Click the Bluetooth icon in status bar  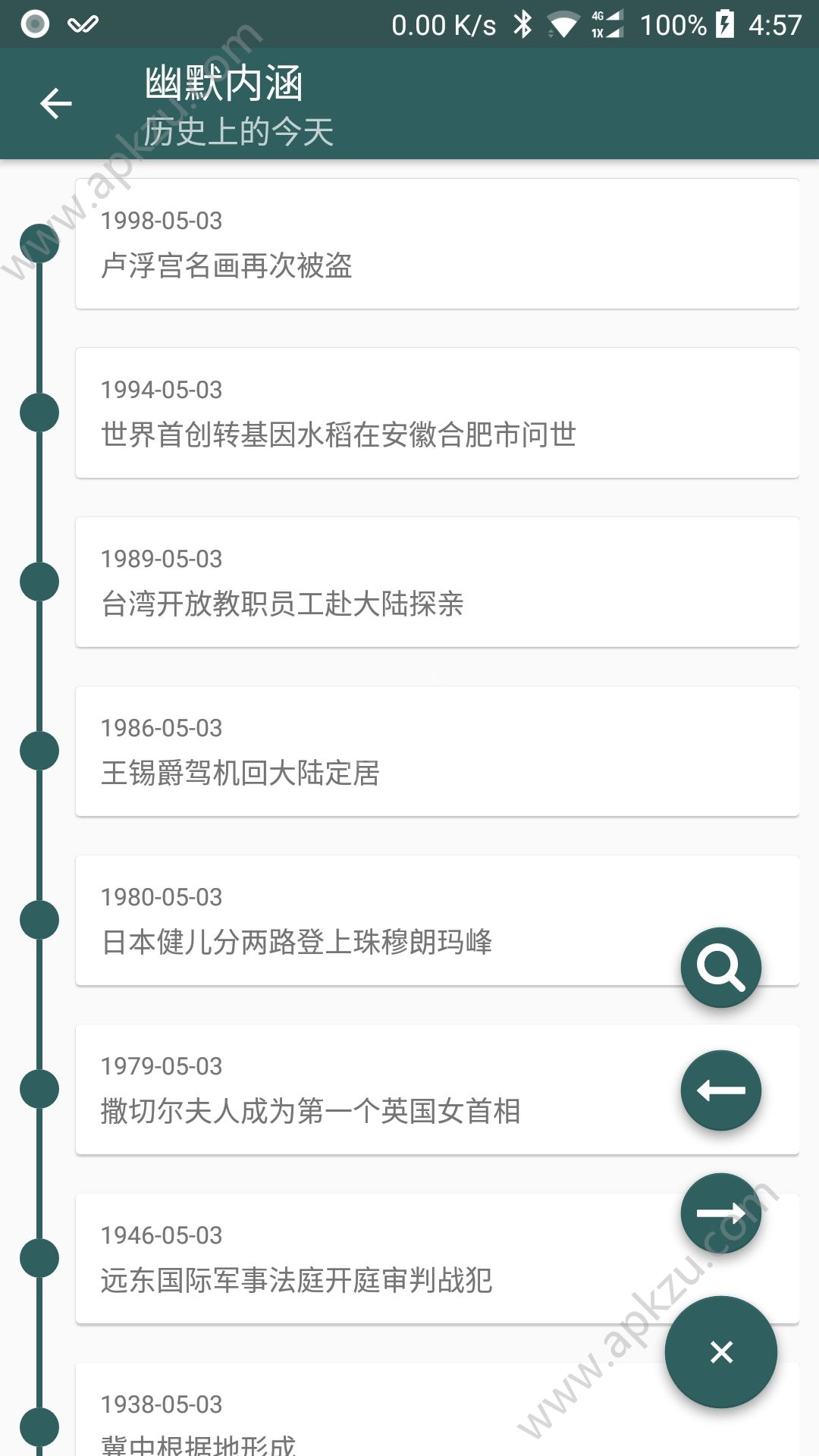point(522,24)
